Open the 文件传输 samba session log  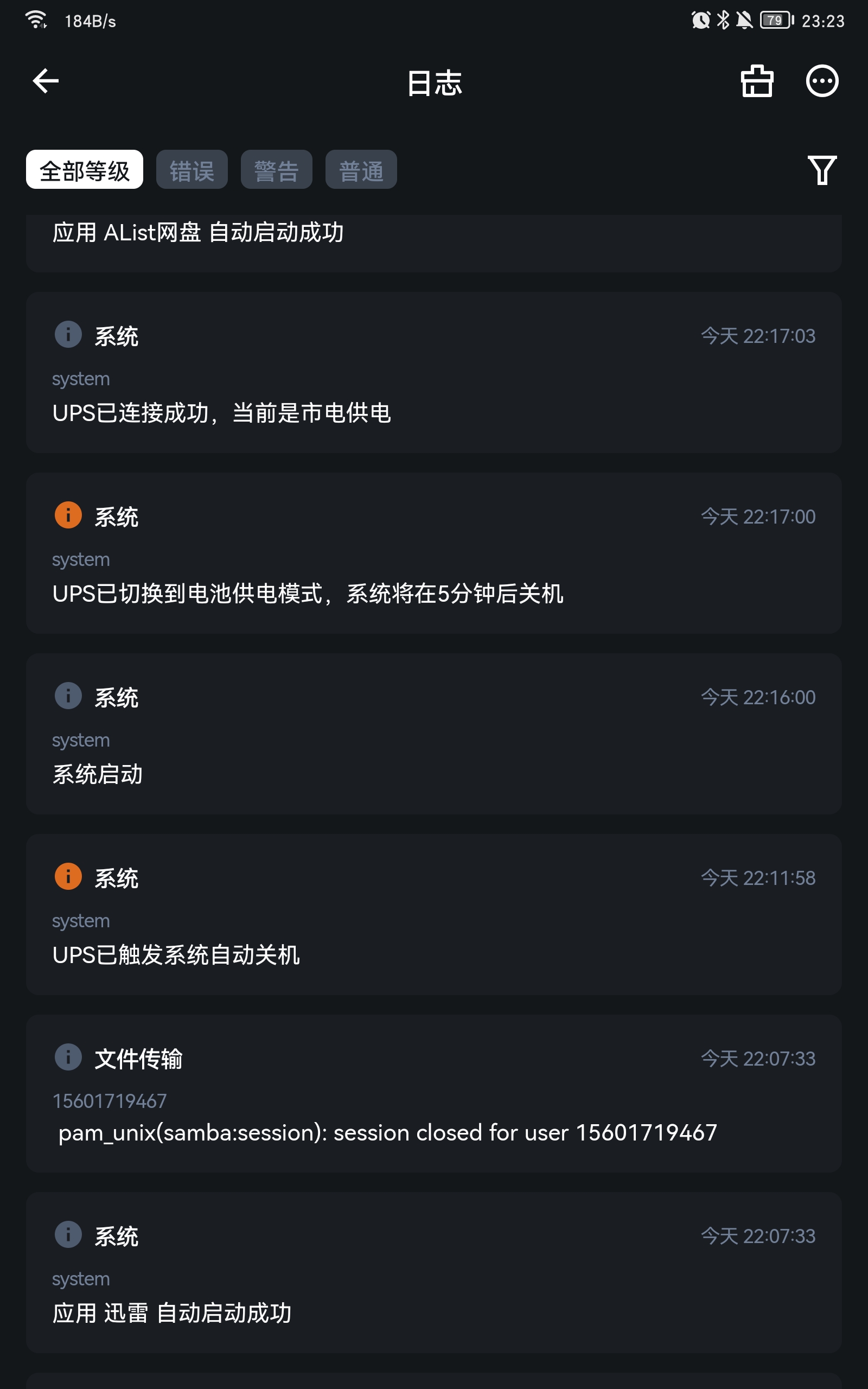(433, 1093)
